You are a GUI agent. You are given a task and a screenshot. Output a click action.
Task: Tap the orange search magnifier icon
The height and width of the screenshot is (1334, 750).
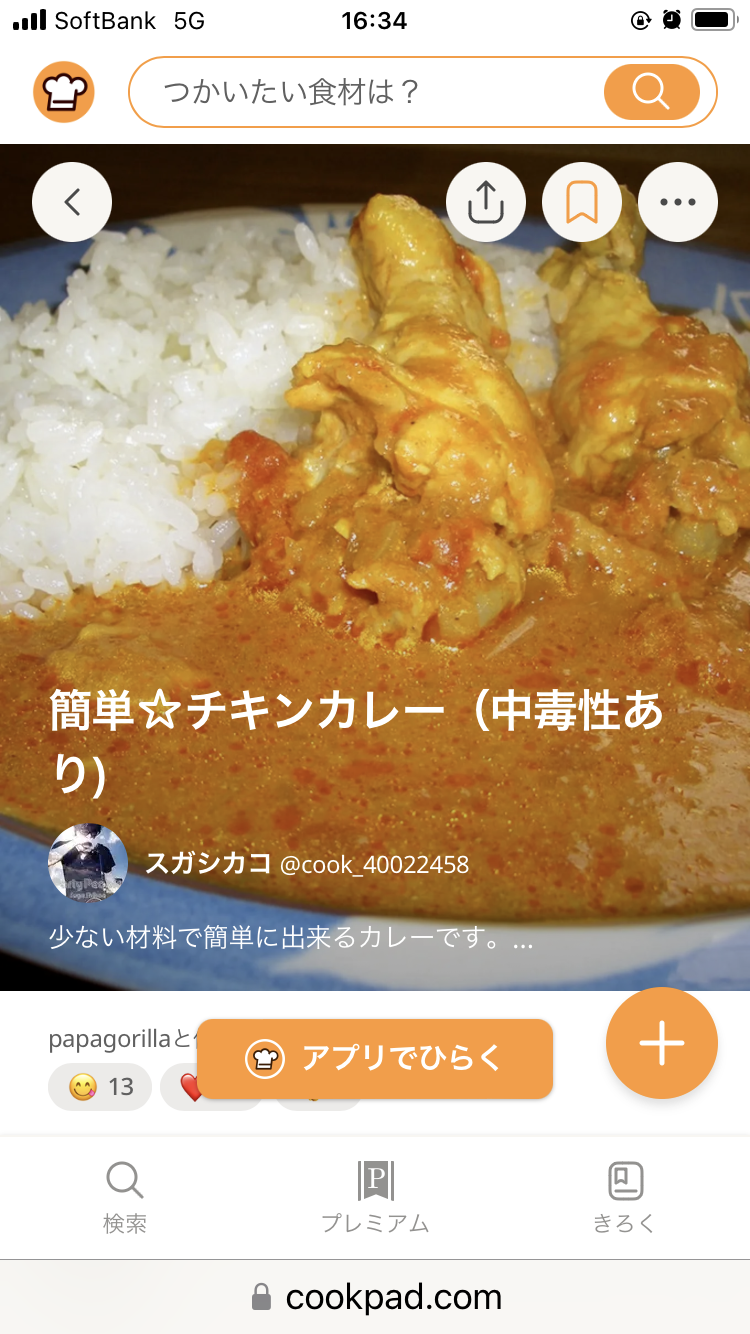(x=651, y=91)
